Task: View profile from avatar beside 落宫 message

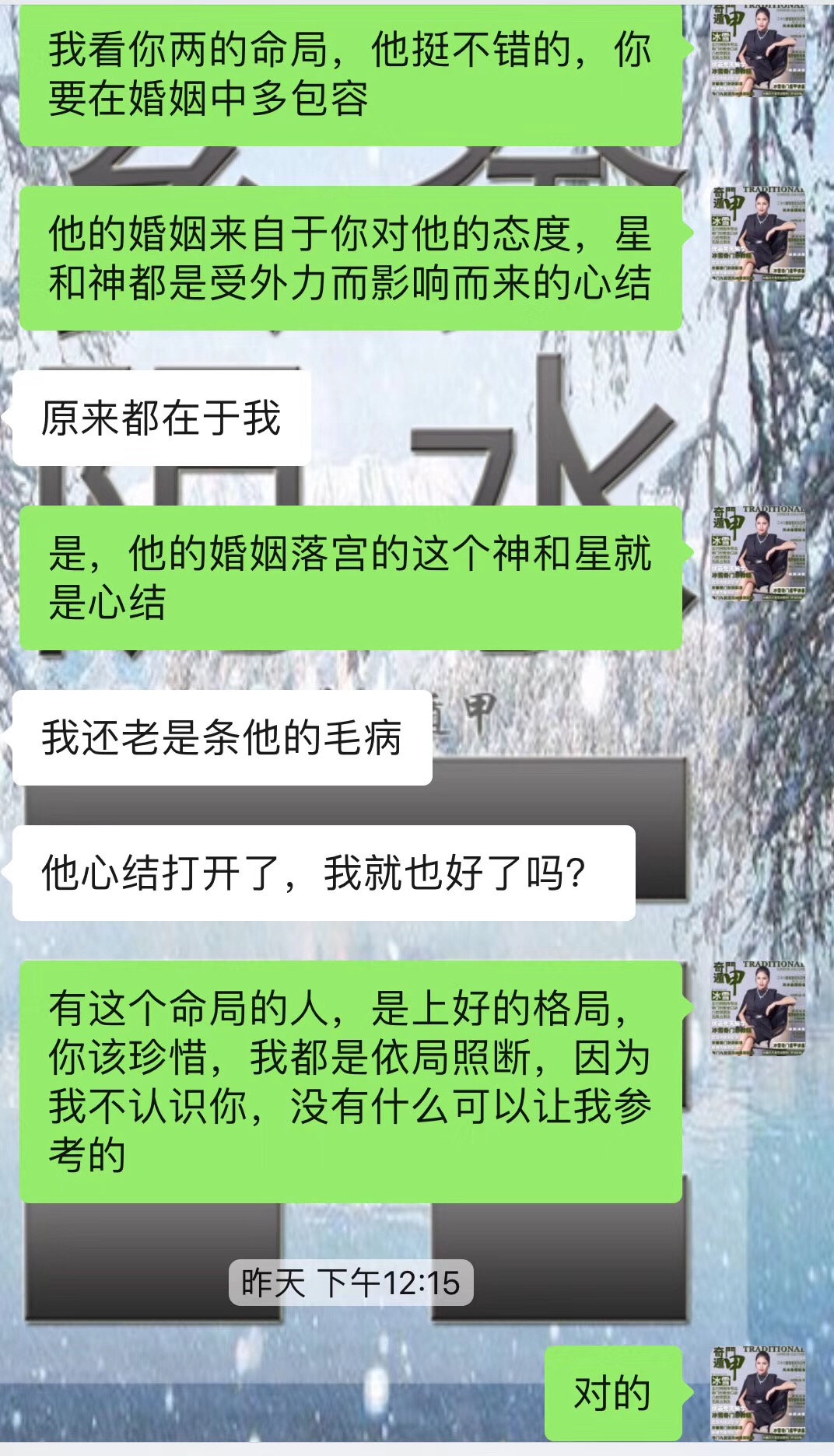Action: coord(758,554)
